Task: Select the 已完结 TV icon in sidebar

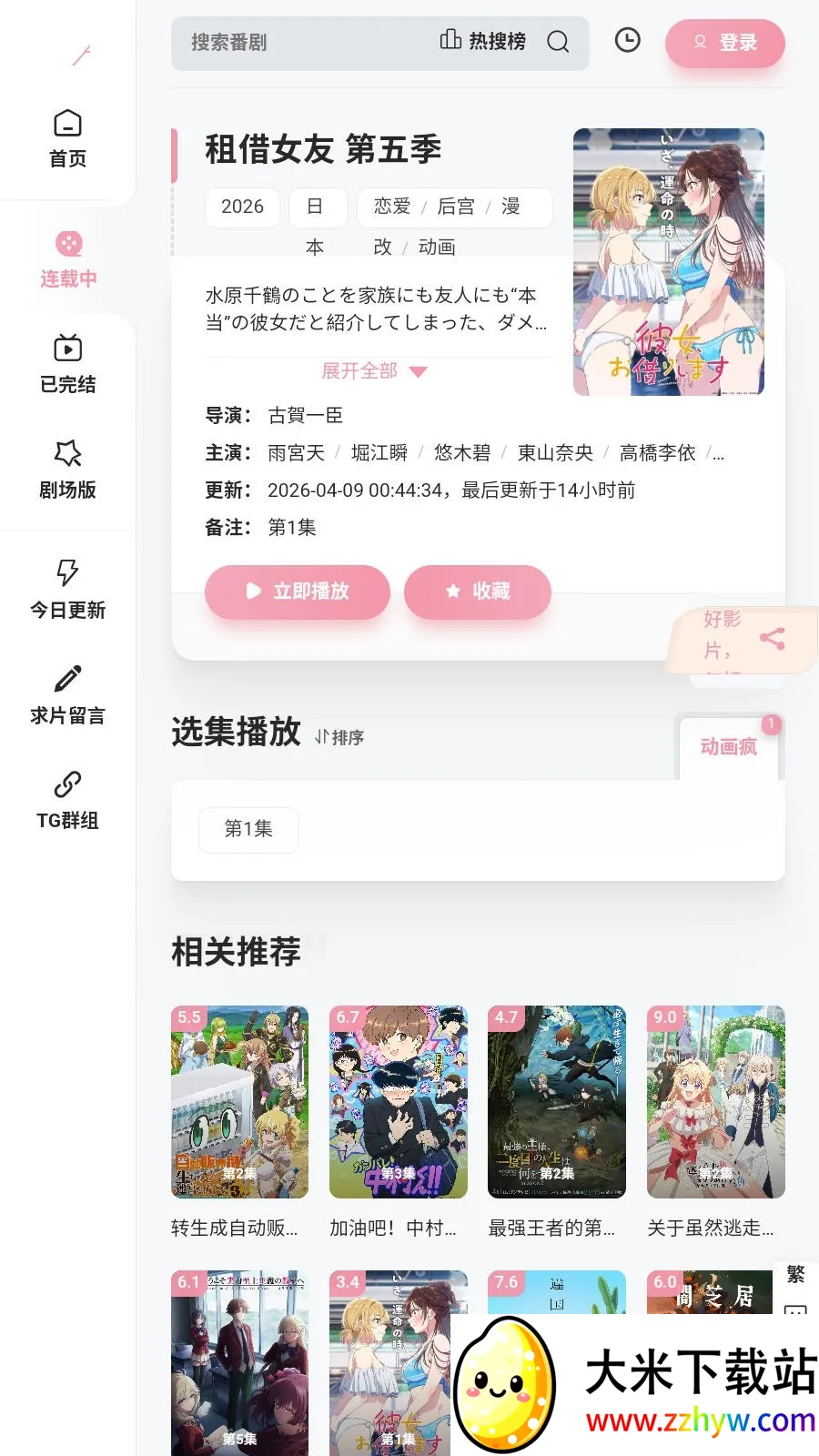Action: click(66, 349)
